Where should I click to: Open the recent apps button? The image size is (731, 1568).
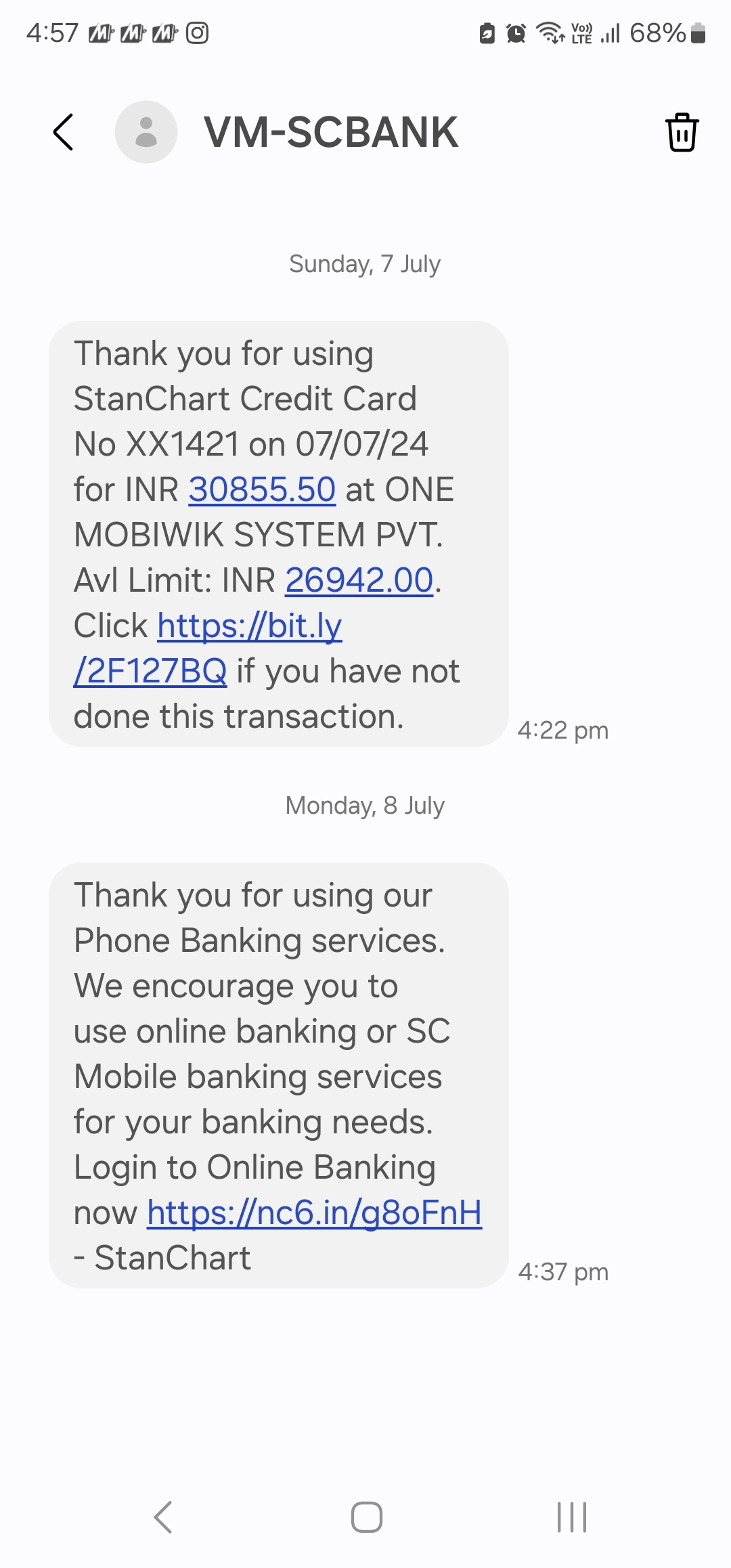tap(572, 1517)
